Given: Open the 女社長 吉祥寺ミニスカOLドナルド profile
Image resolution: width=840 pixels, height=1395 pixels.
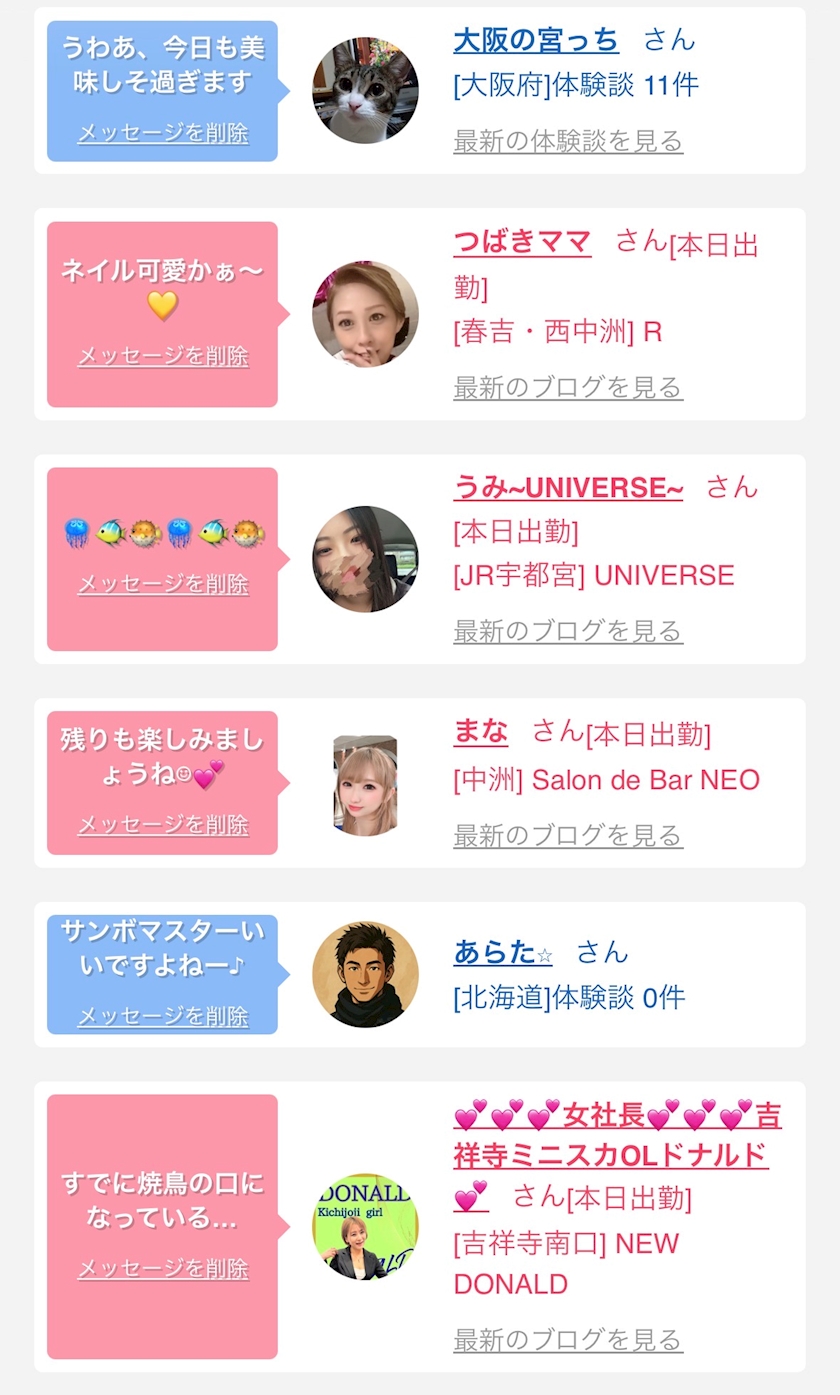Looking at the screenshot, I should (617, 1154).
